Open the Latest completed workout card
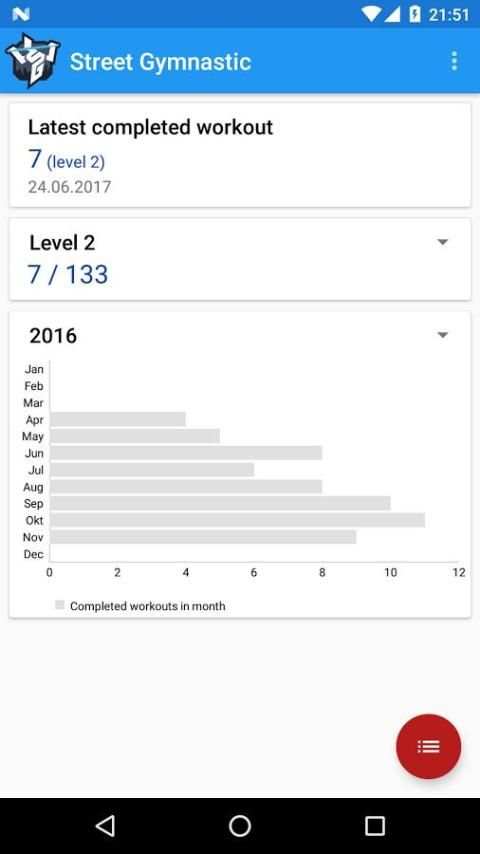Viewport: 480px width, 854px height. coord(240,155)
